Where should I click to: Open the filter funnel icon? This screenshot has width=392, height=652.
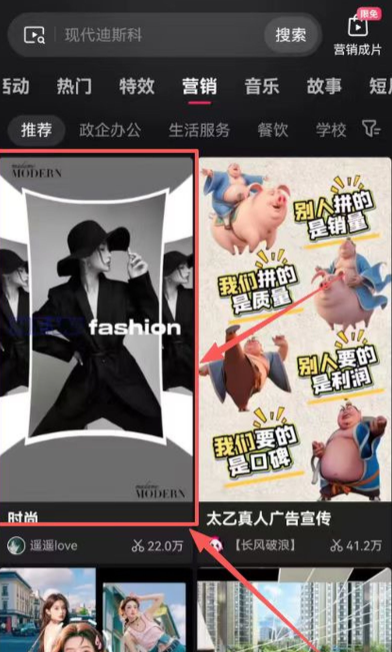pyautogui.click(x=371, y=129)
